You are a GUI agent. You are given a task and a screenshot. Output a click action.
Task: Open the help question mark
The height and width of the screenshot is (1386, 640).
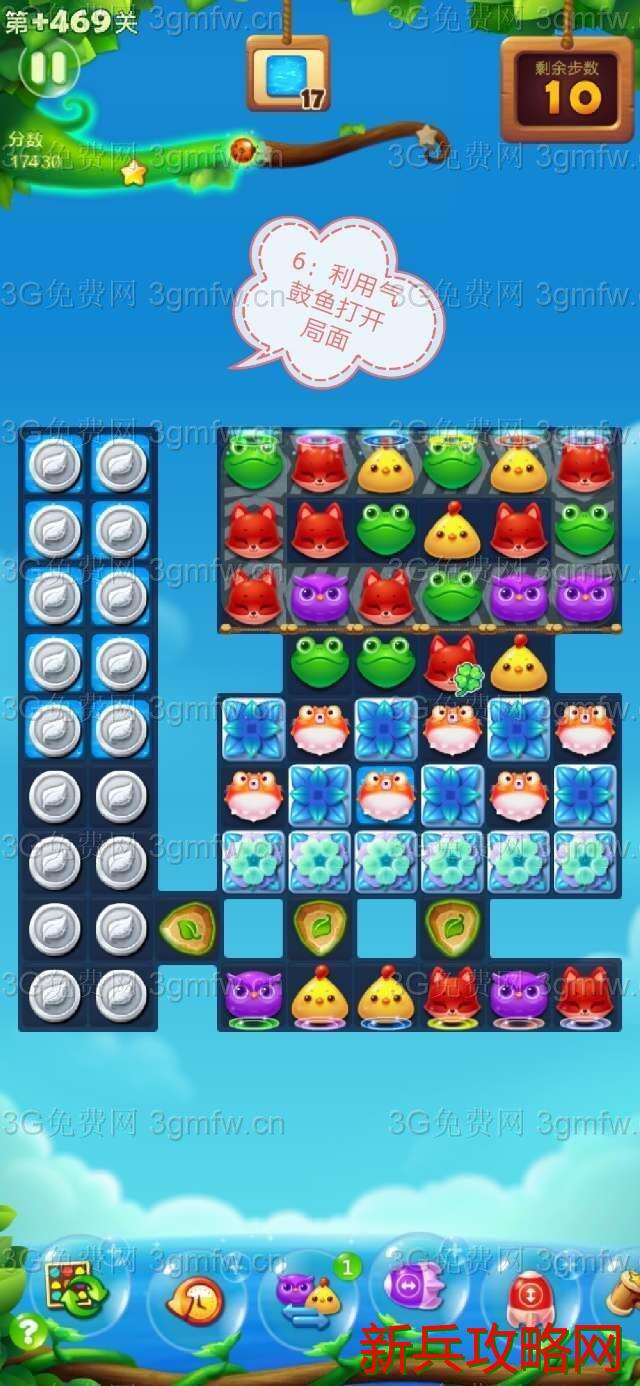[x=28, y=1331]
